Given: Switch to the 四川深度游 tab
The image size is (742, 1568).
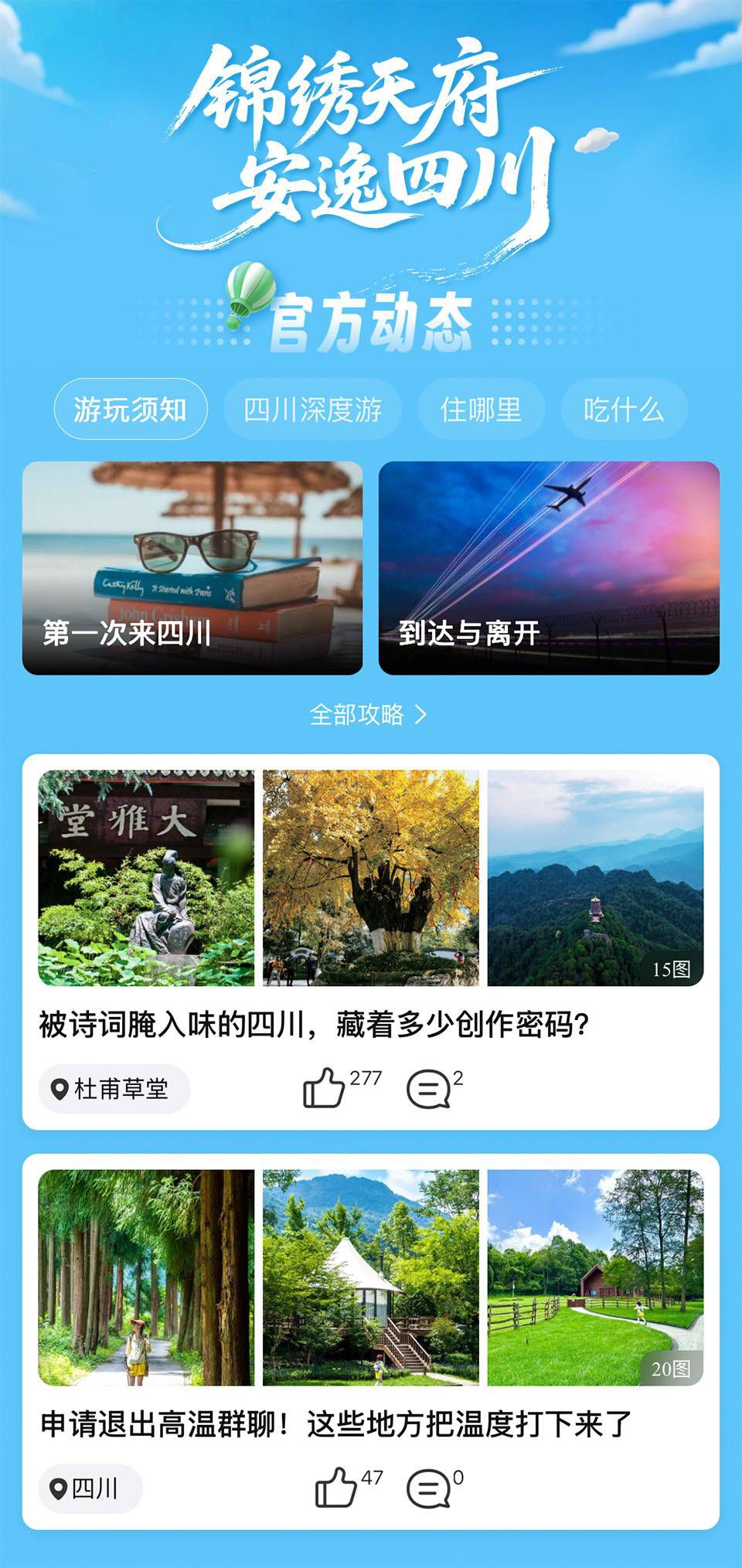Looking at the screenshot, I should [312, 409].
